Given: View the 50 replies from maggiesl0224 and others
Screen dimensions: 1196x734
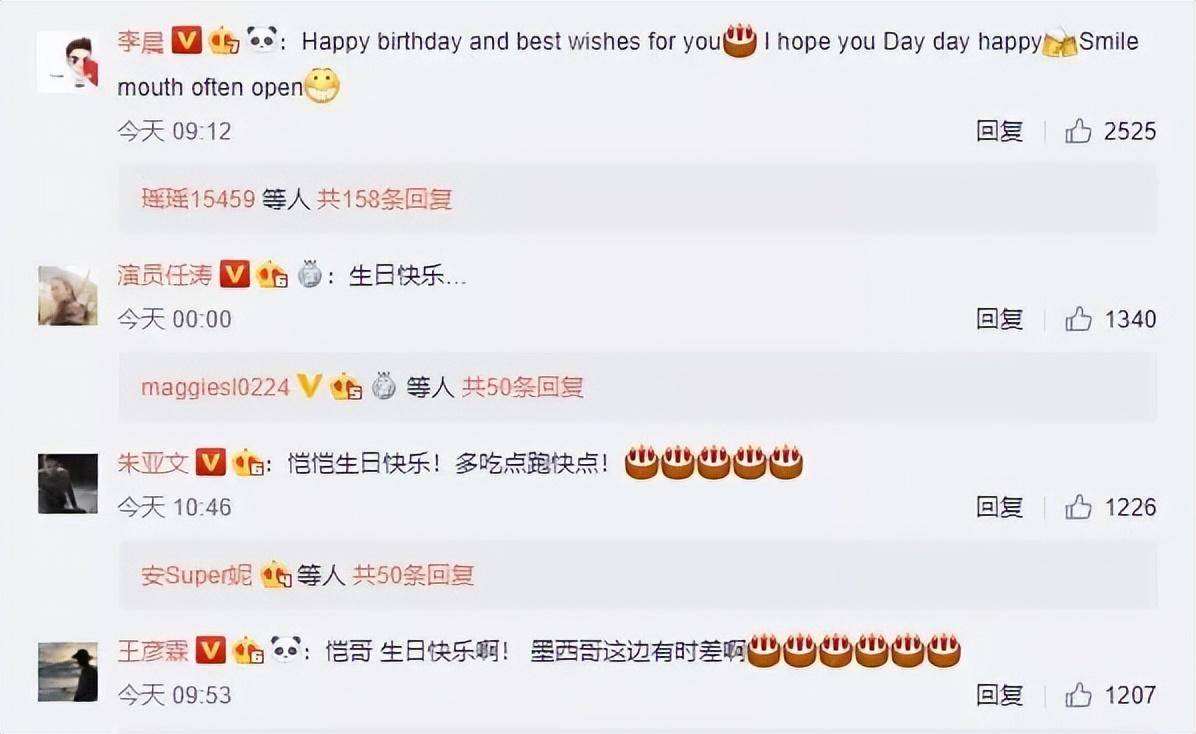Looking at the screenshot, I should (x=522, y=387).
